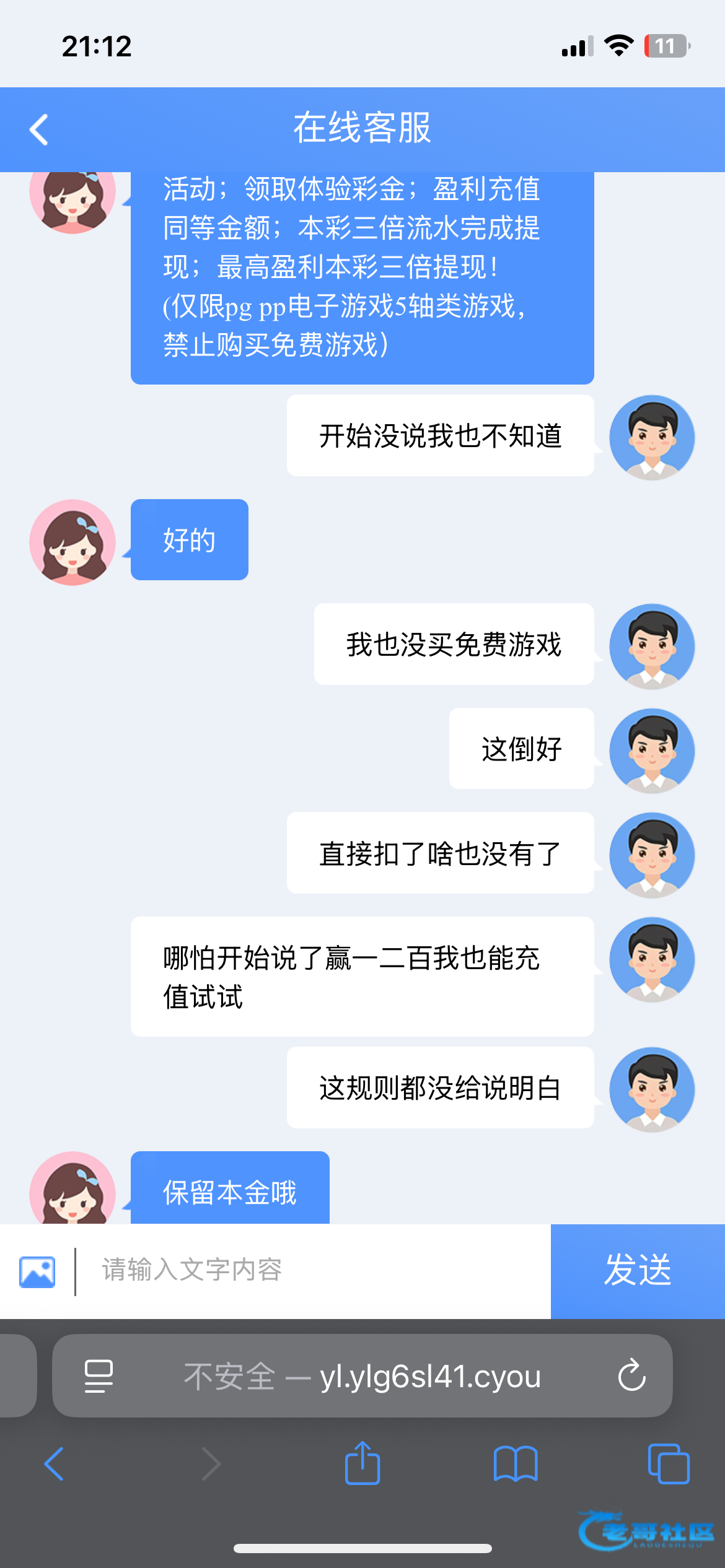Open the Safari page settings menu
725x1568 pixels.
pos(99,1376)
